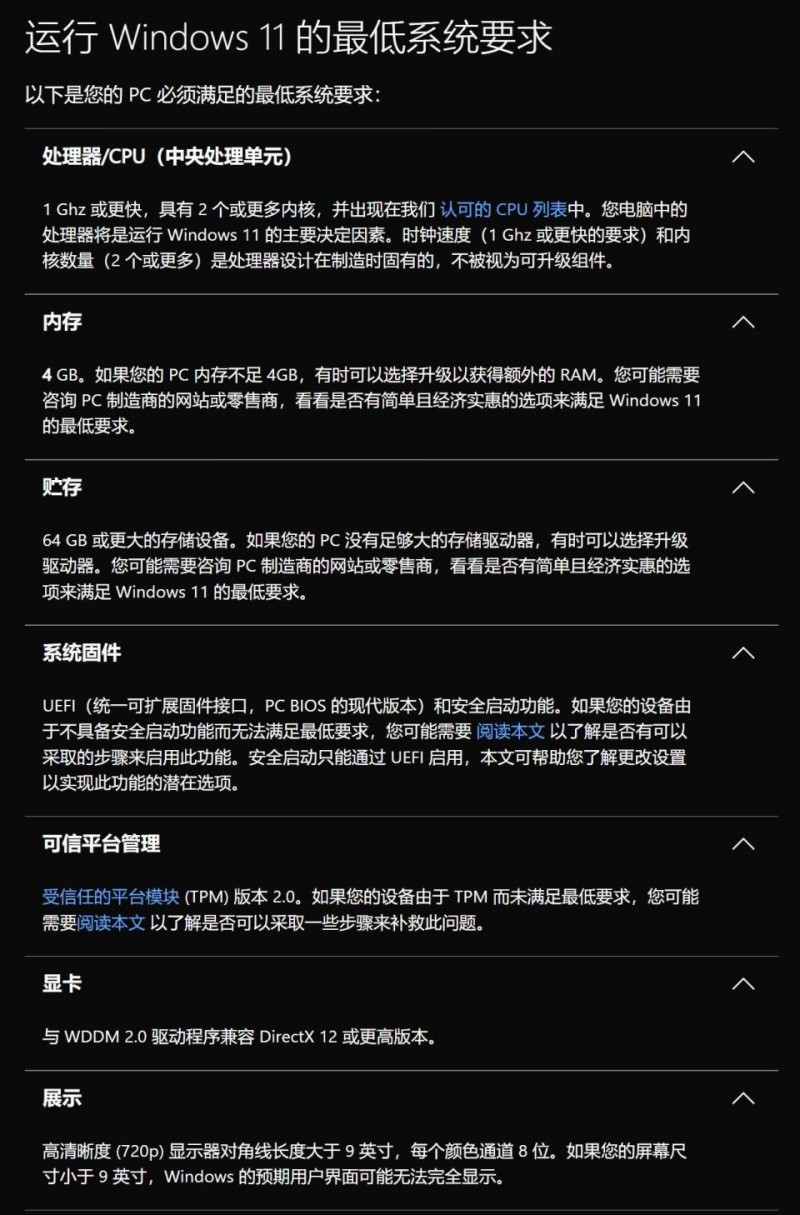Open 阅读本文 link in 可信平台管理 section

point(111,922)
